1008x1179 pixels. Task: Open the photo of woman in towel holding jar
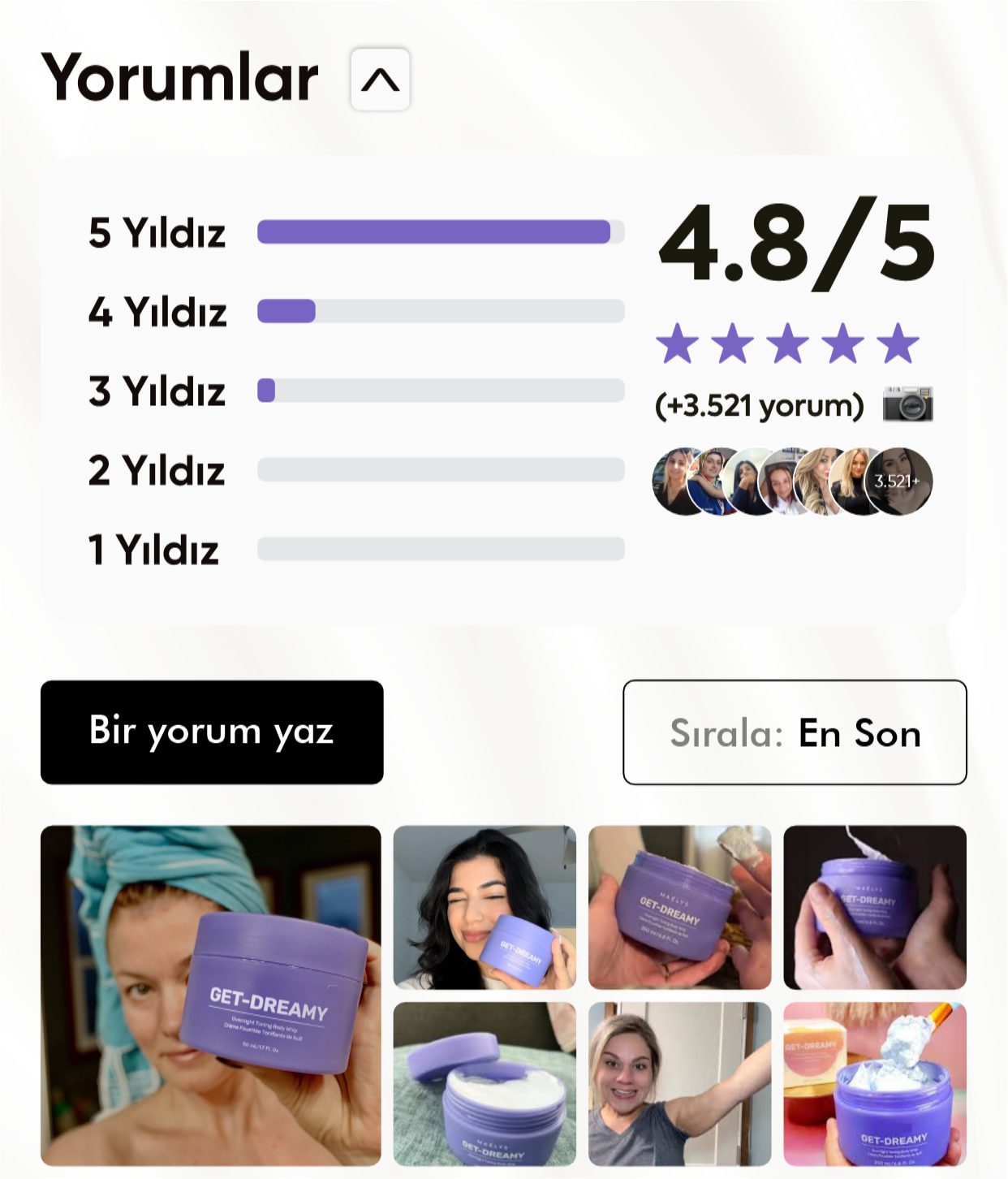pos(211,995)
